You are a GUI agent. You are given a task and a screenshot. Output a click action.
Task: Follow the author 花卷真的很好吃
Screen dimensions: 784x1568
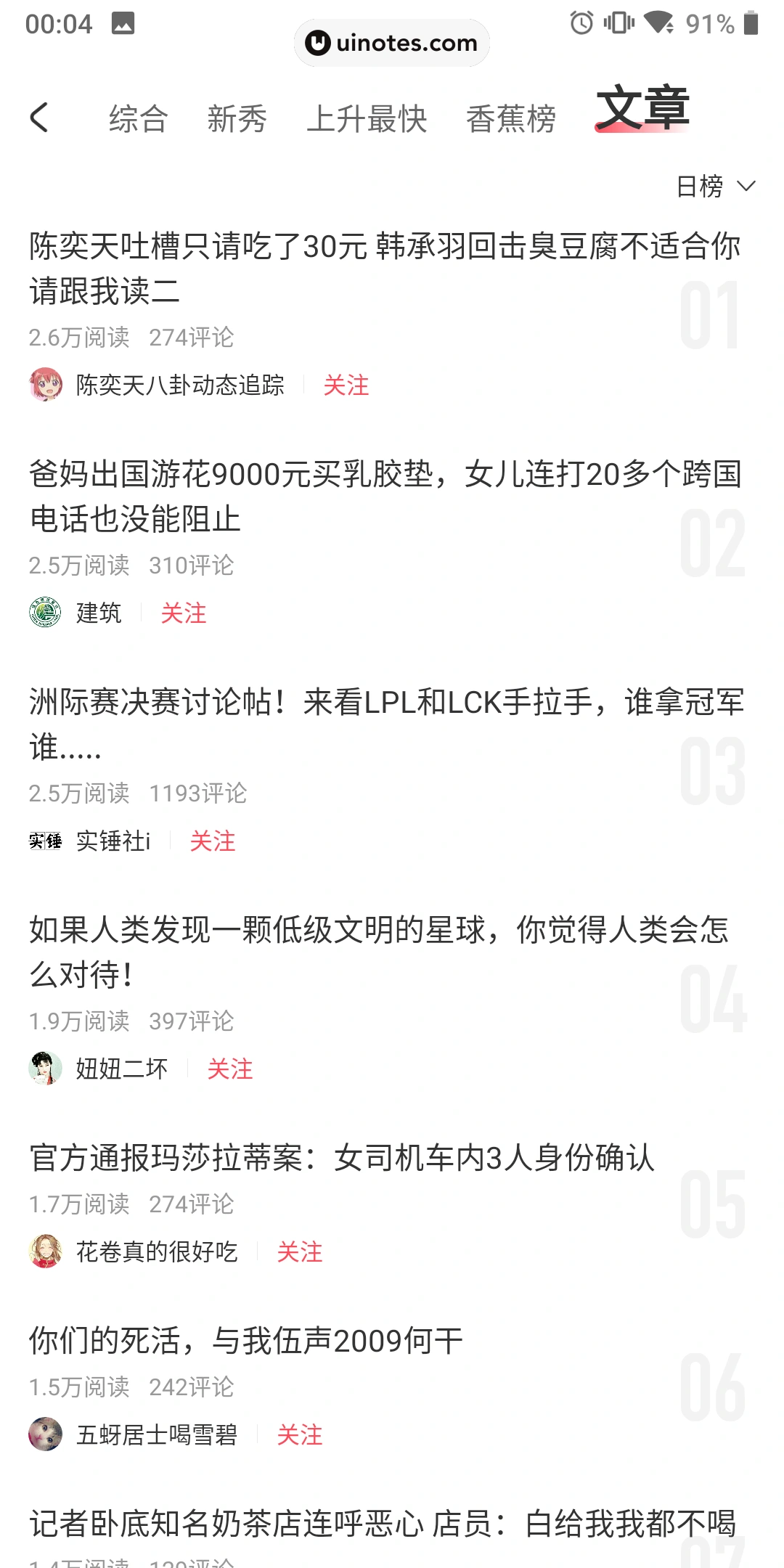299,1252
